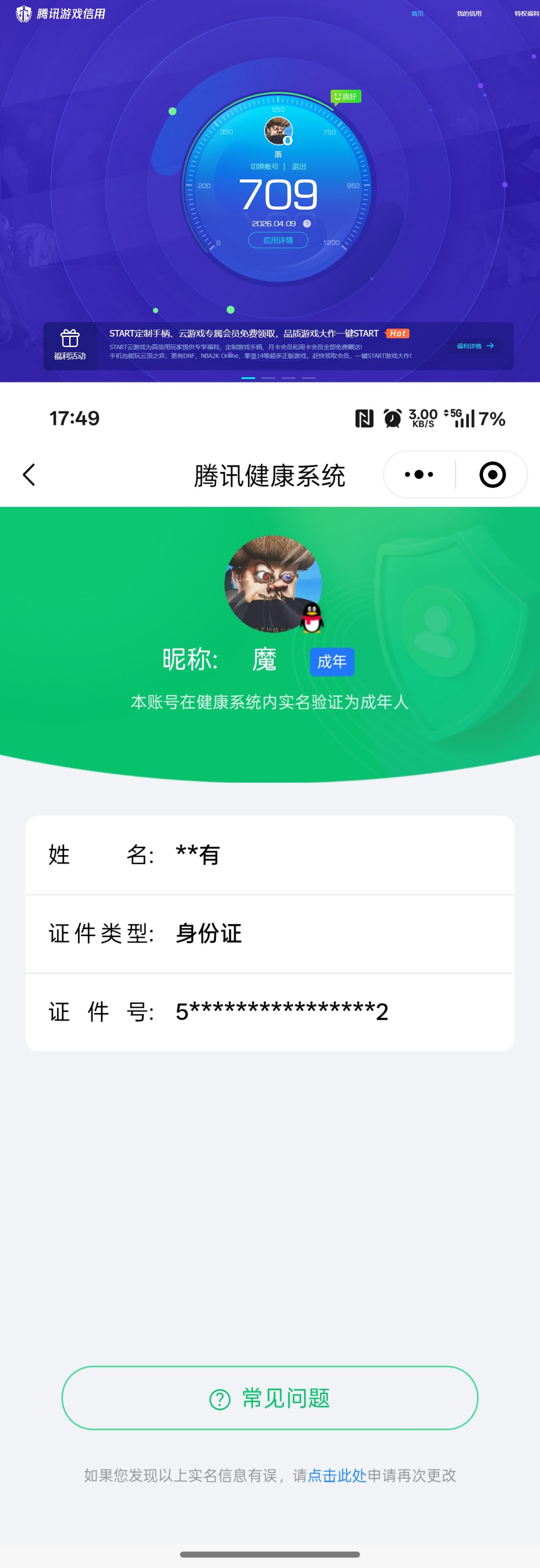540x1568 pixels.
Task: Click the 腾讯游戏信用 shield logo
Action: [25, 14]
